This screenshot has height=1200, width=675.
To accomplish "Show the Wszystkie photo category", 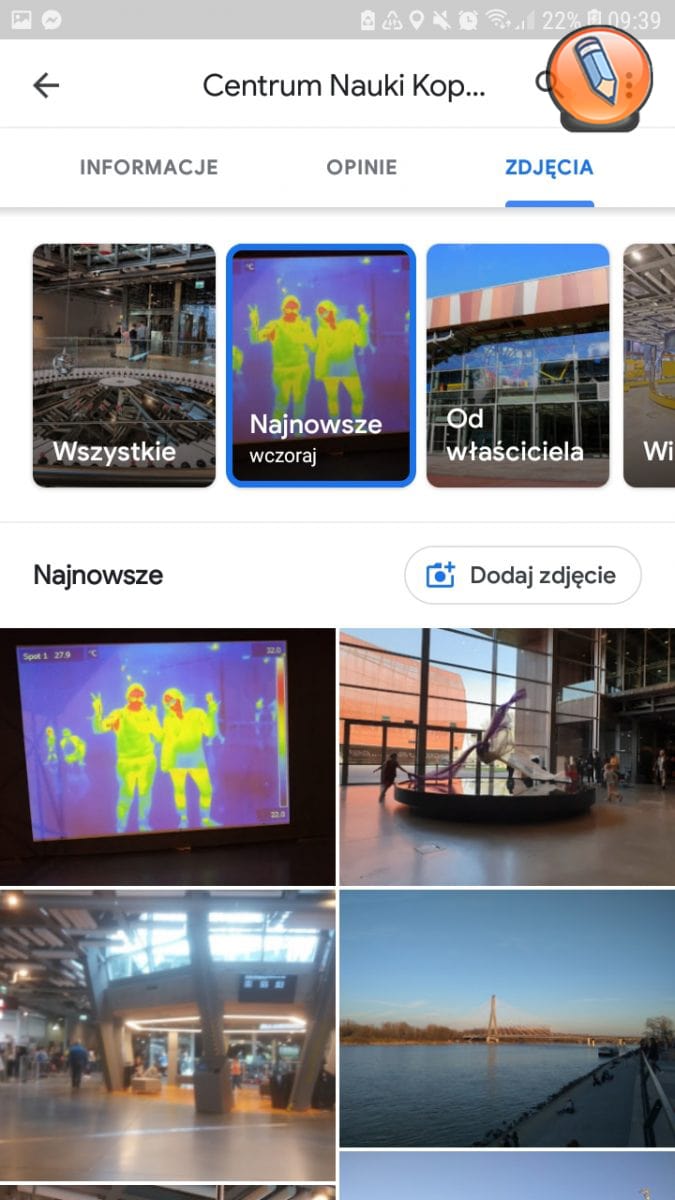I will (x=124, y=365).
